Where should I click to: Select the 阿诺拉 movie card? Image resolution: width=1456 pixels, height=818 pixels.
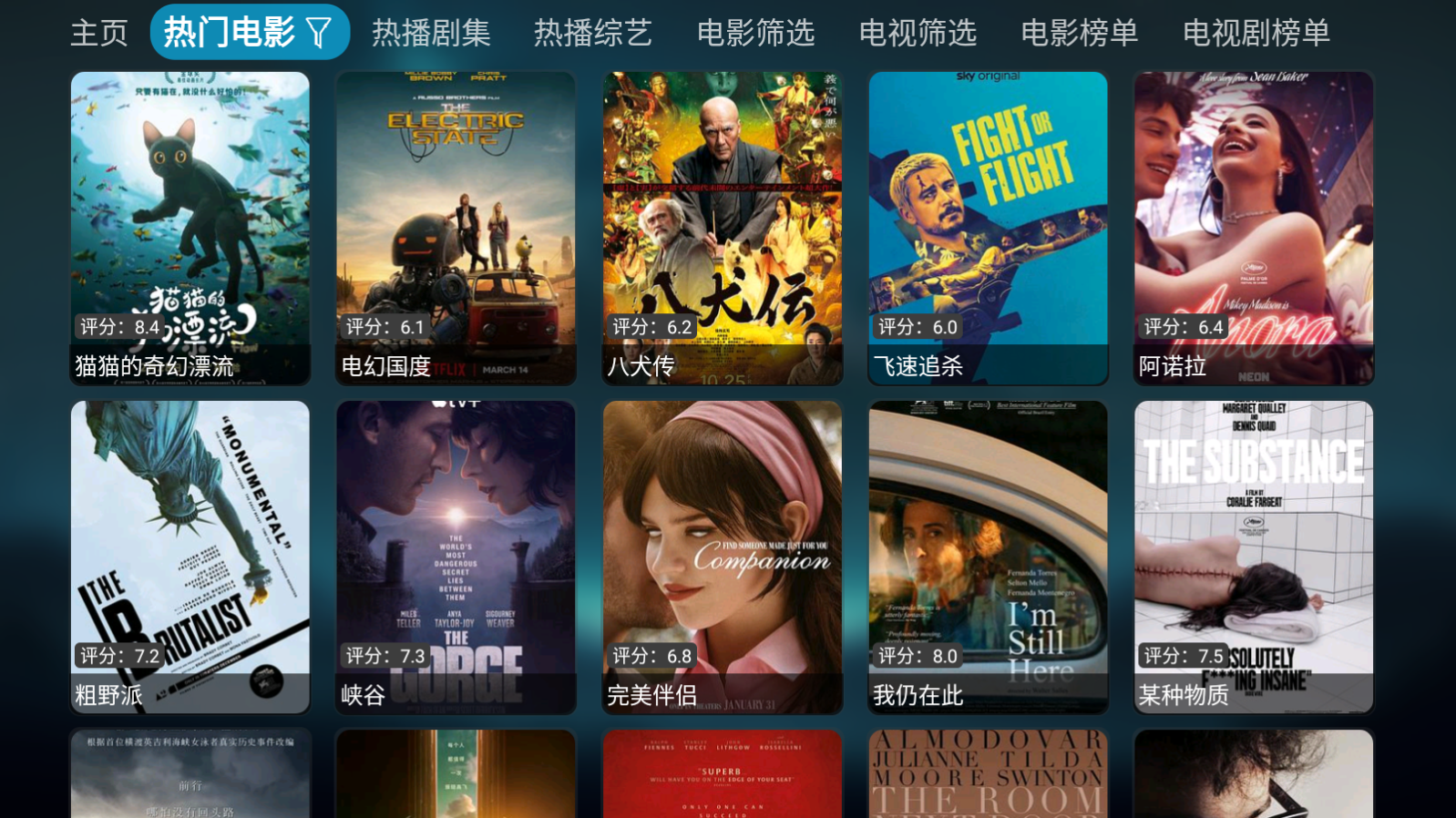click(x=1253, y=228)
